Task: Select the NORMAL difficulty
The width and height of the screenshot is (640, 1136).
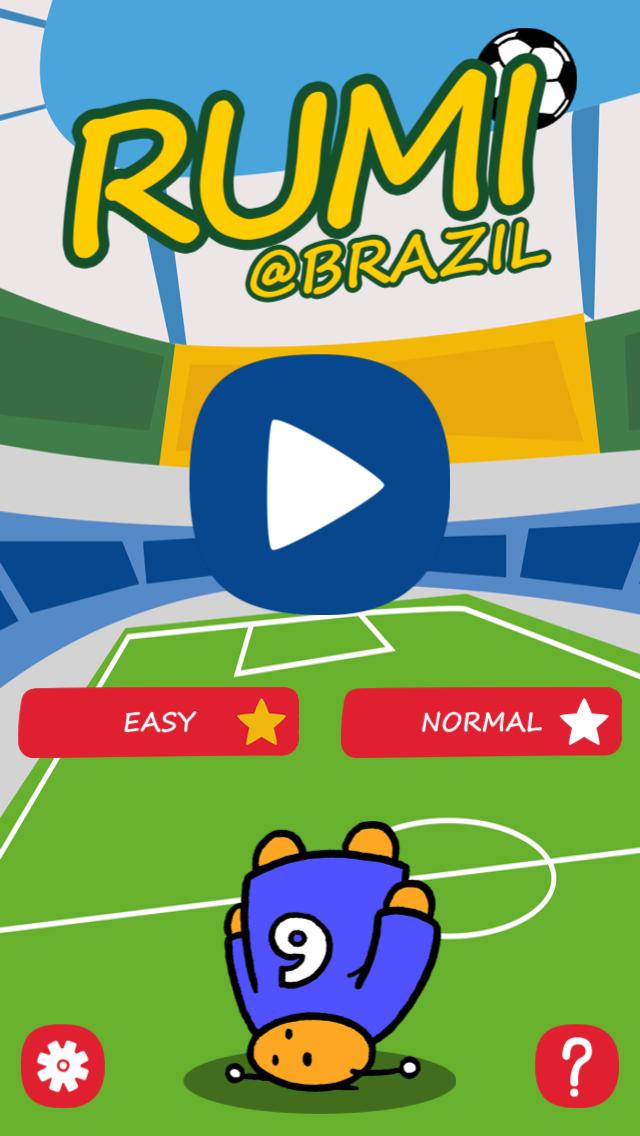Action: (481, 722)
